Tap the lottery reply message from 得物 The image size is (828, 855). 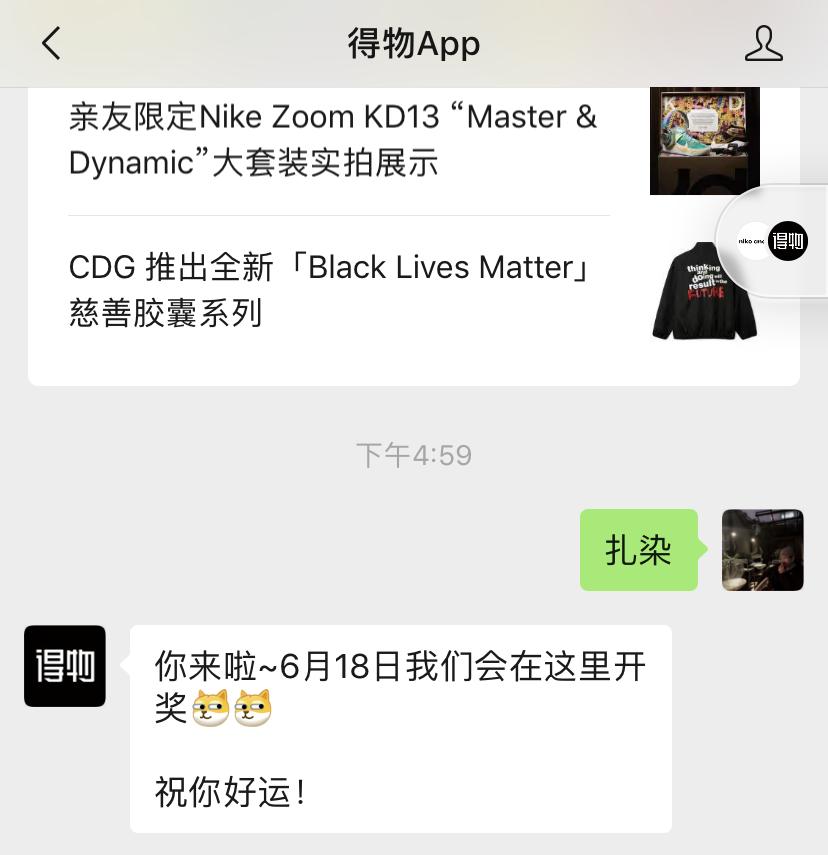[400, 730]
